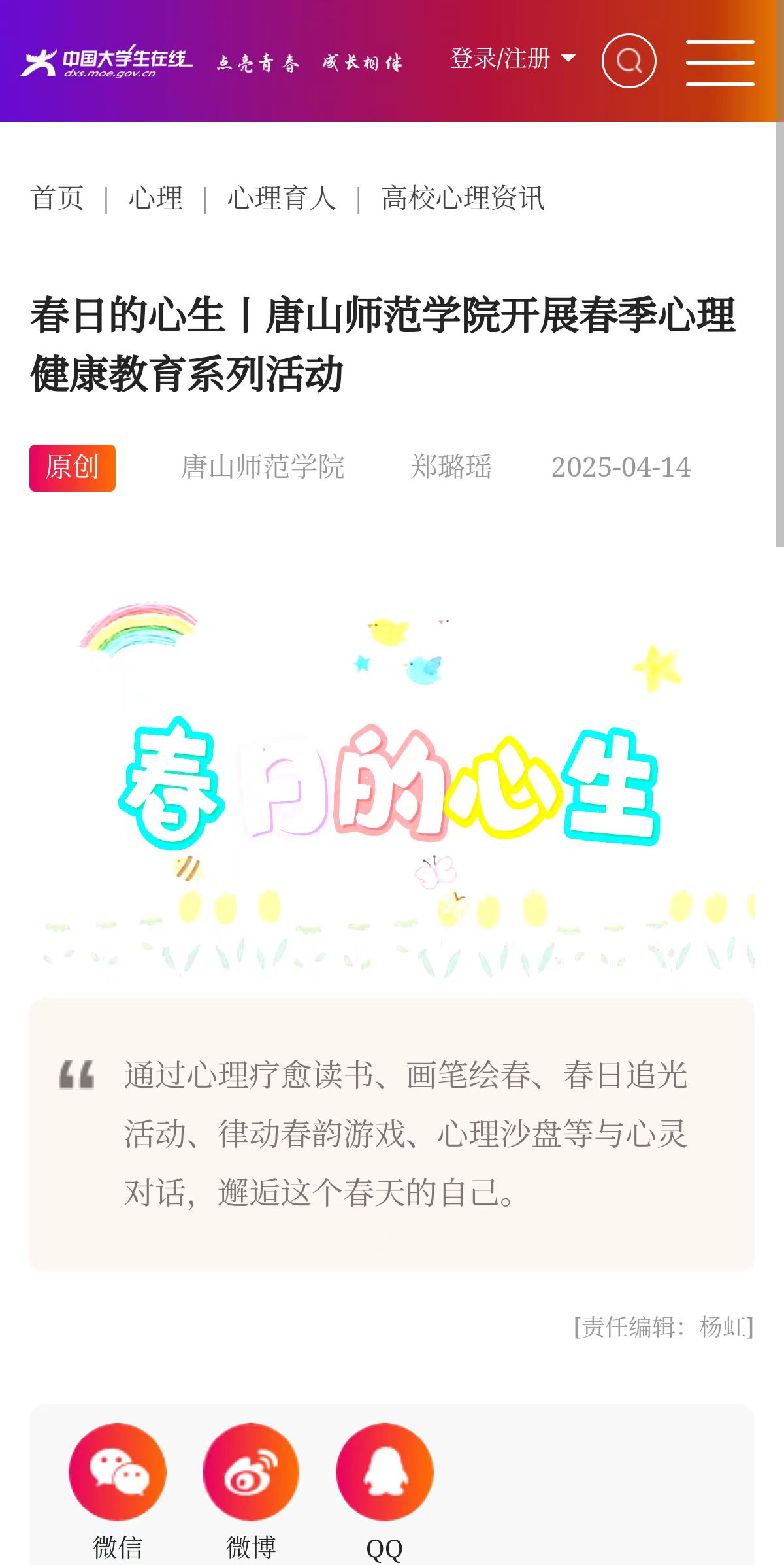Go to the 中国大学生在线 homepage via the logo

click(106, 62)
